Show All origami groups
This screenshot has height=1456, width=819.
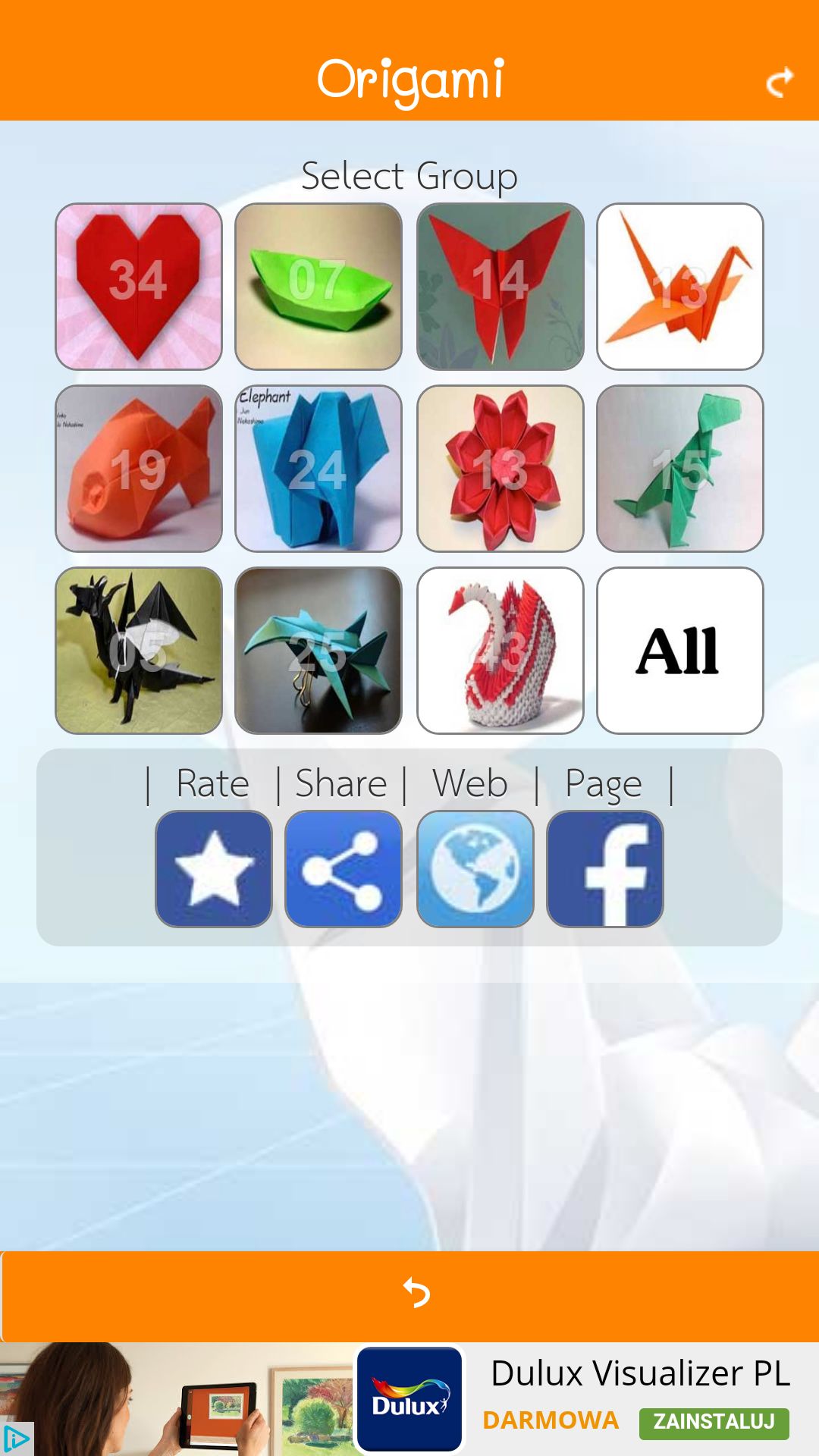click(680, 651)
